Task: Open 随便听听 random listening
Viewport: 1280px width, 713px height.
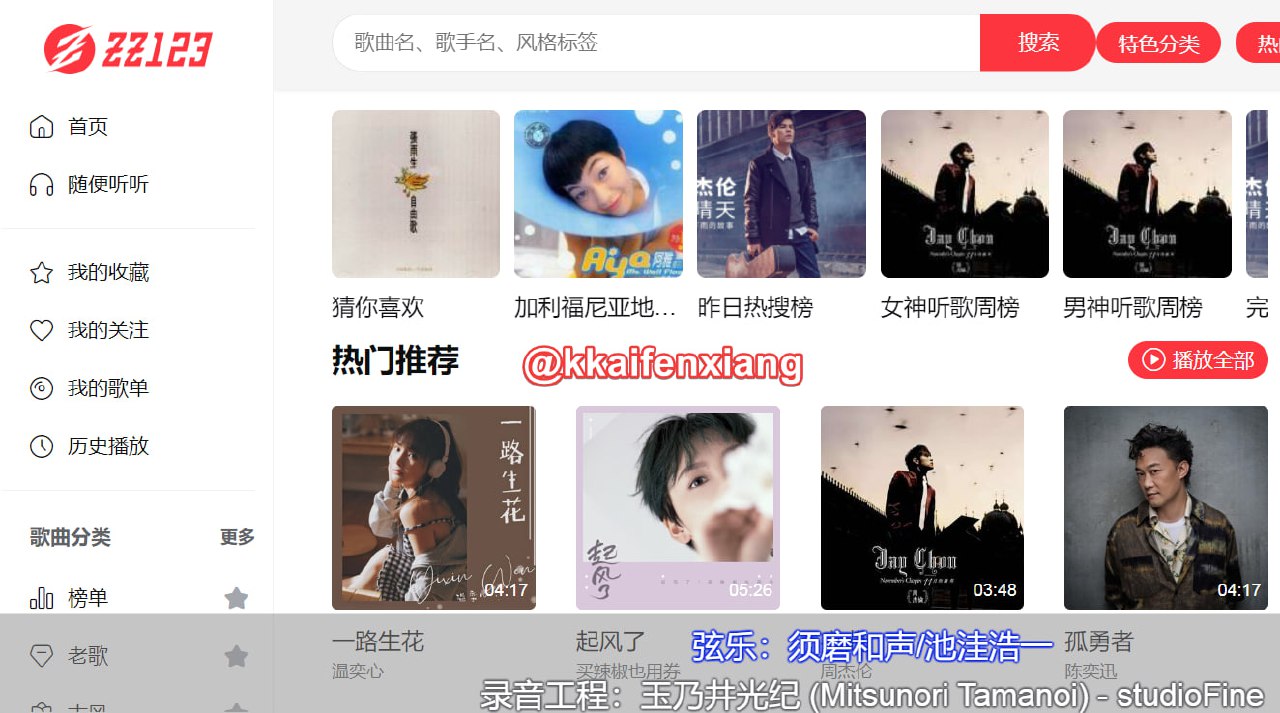Action: [107, 185]
